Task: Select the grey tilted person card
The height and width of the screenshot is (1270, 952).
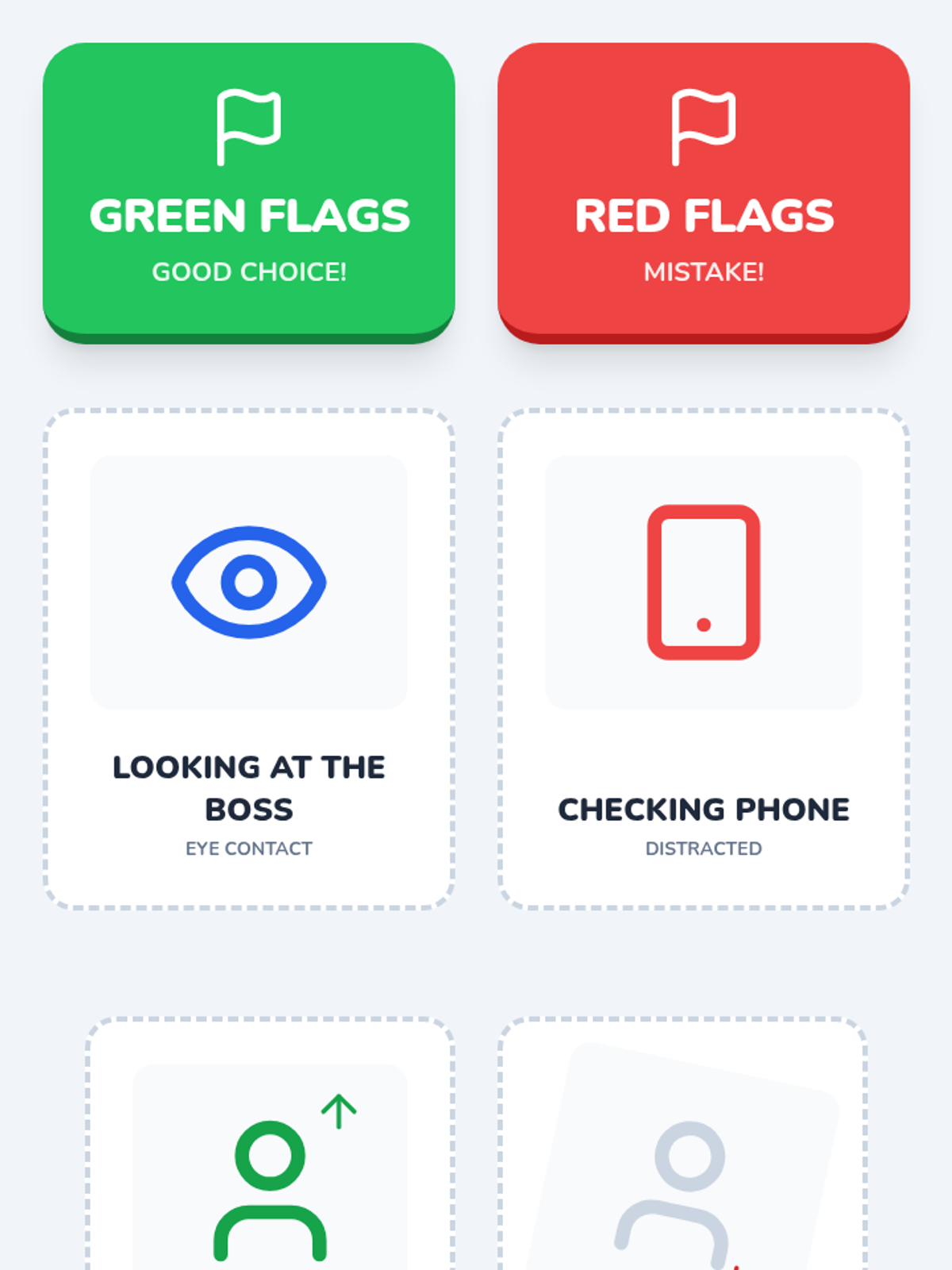Action: click(x=682, y=1143)
